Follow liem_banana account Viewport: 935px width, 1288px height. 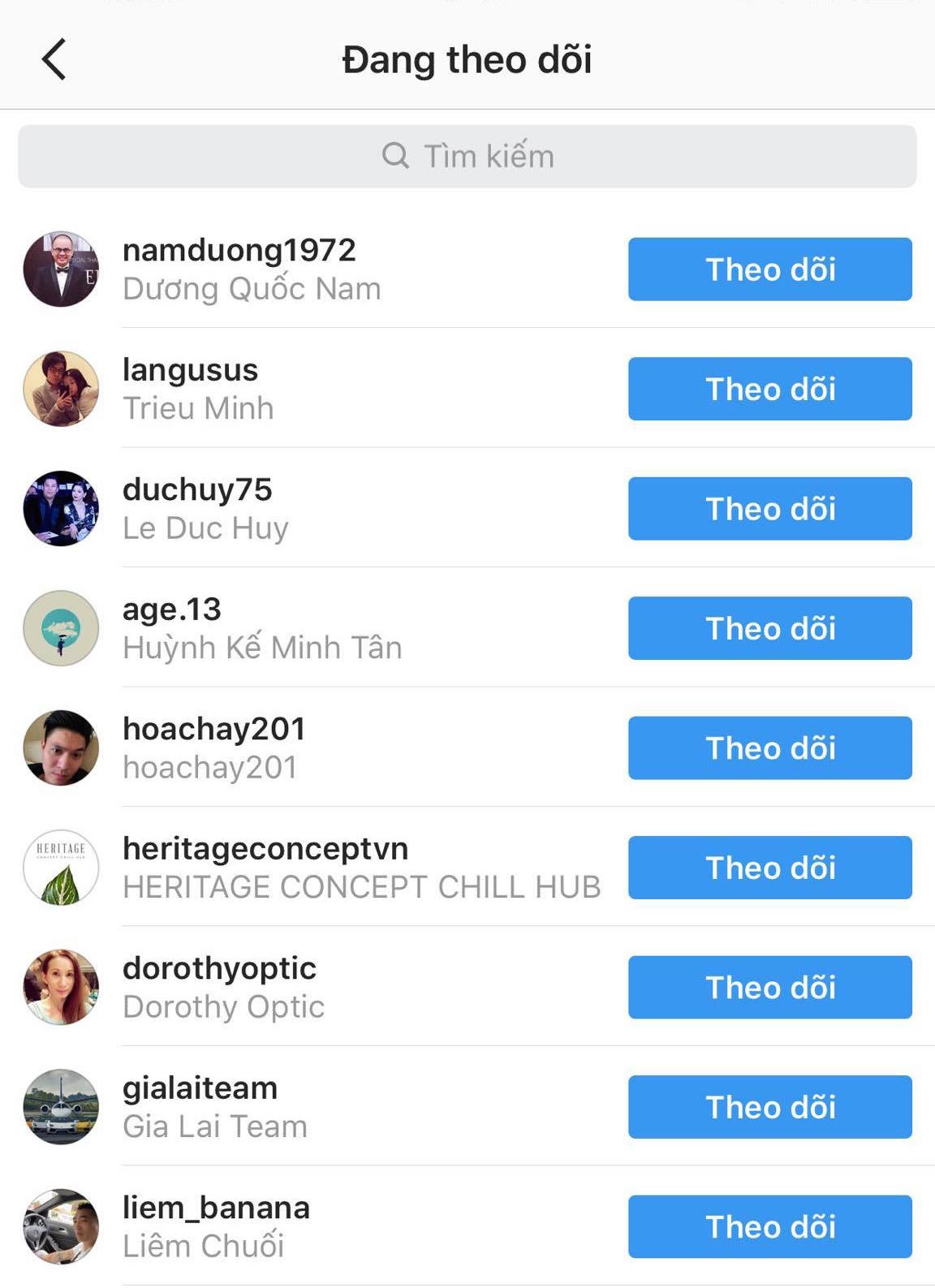click(x=769, y=1226)
